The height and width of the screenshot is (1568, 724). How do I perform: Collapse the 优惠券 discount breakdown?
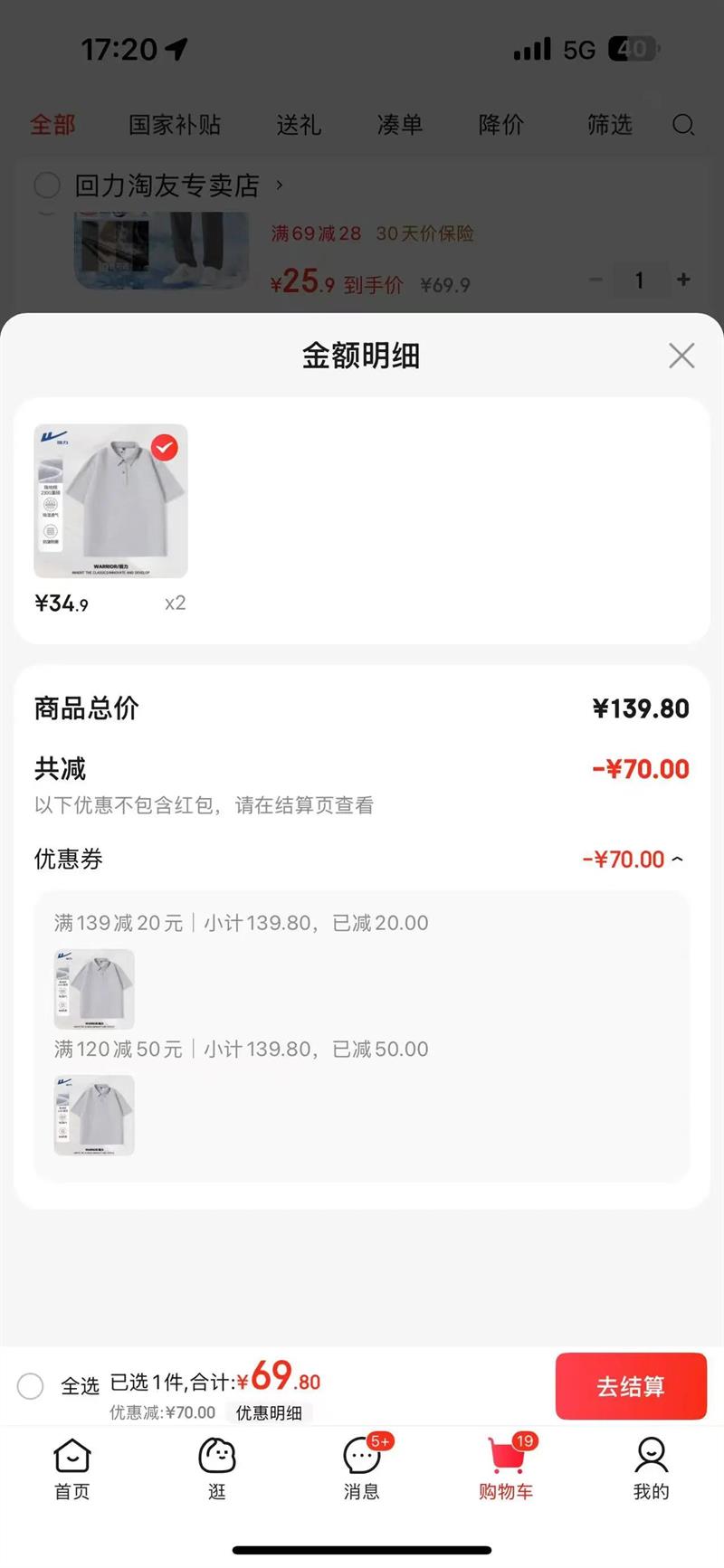[677, 860]
